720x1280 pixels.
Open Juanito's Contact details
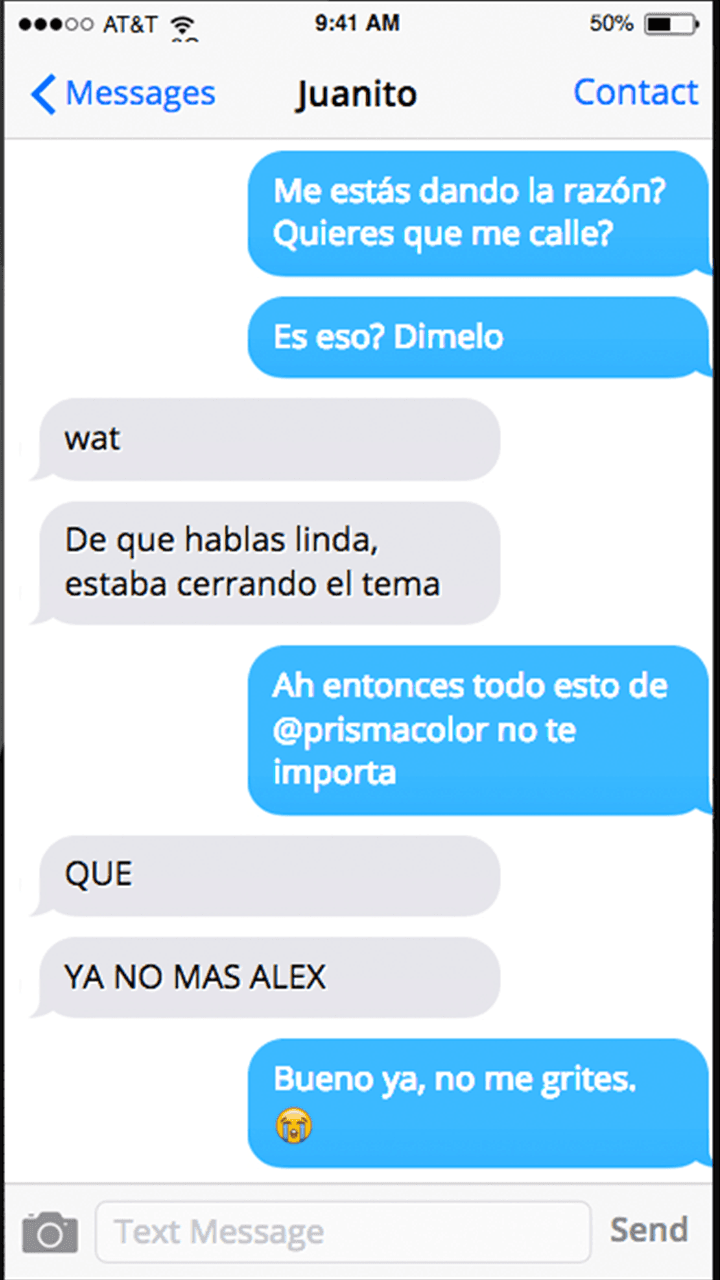(635, 92)
